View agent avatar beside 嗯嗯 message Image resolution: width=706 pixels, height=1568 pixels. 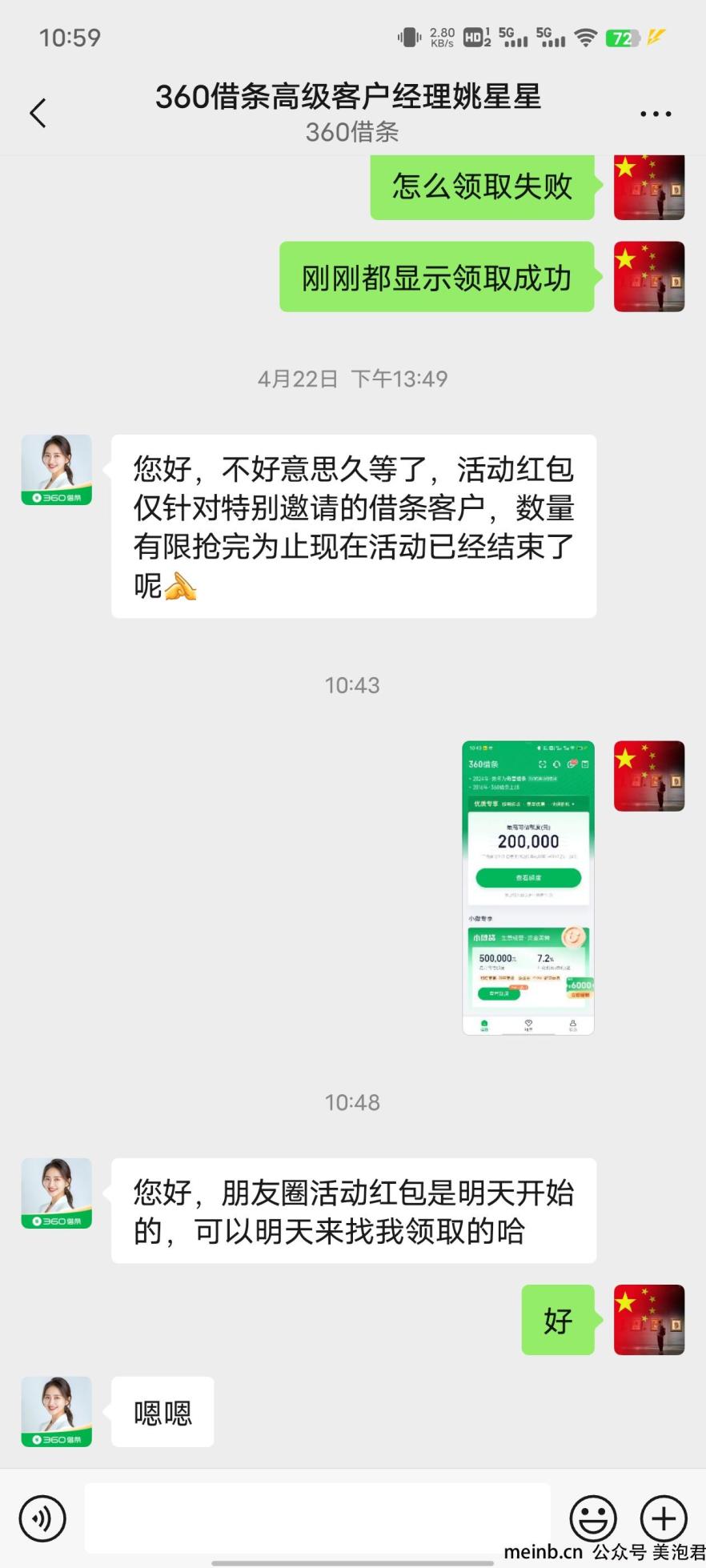[x=56, y=1411]
